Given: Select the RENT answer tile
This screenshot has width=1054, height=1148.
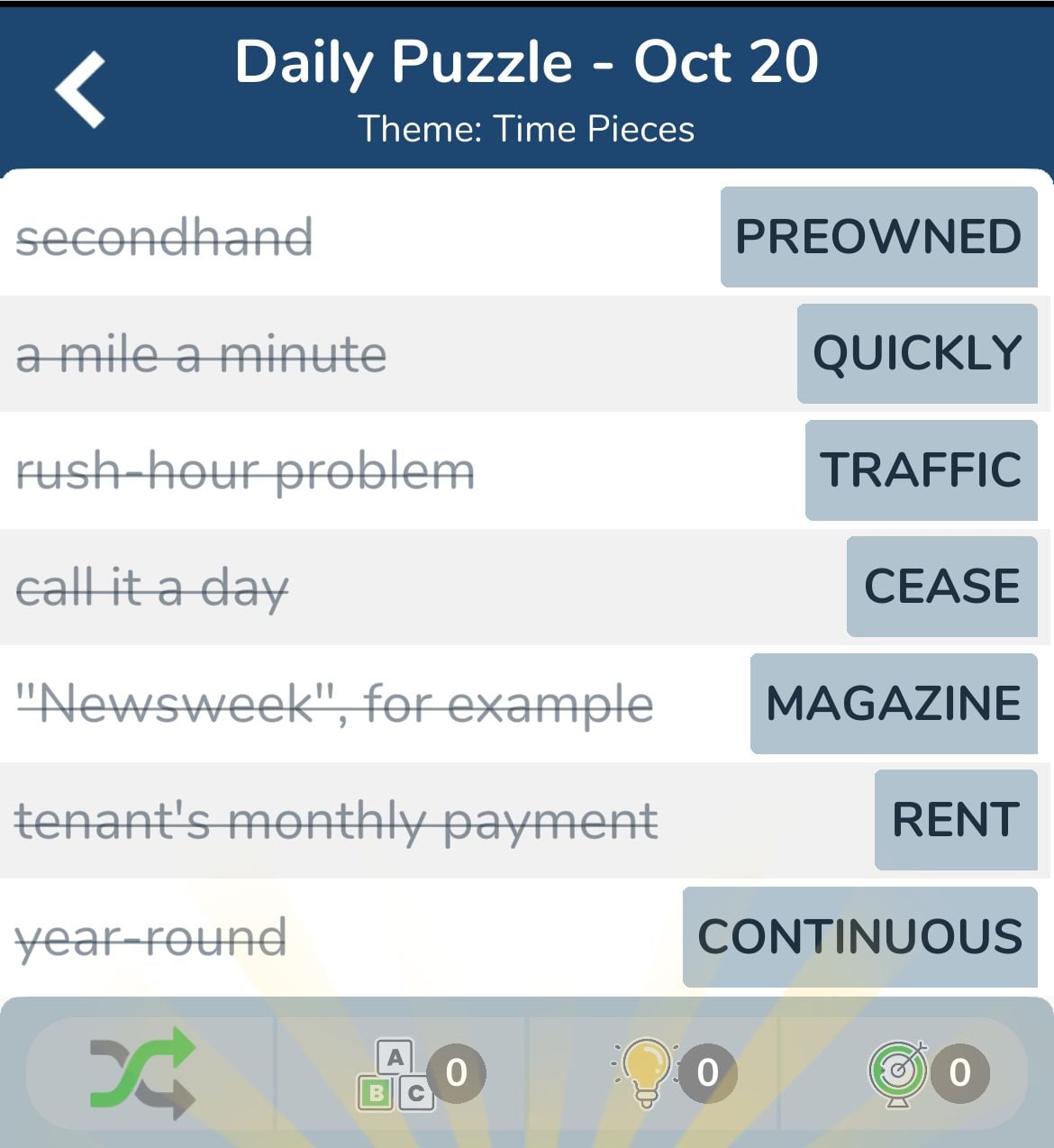Looking at the screenshot, I should [955, 820].
